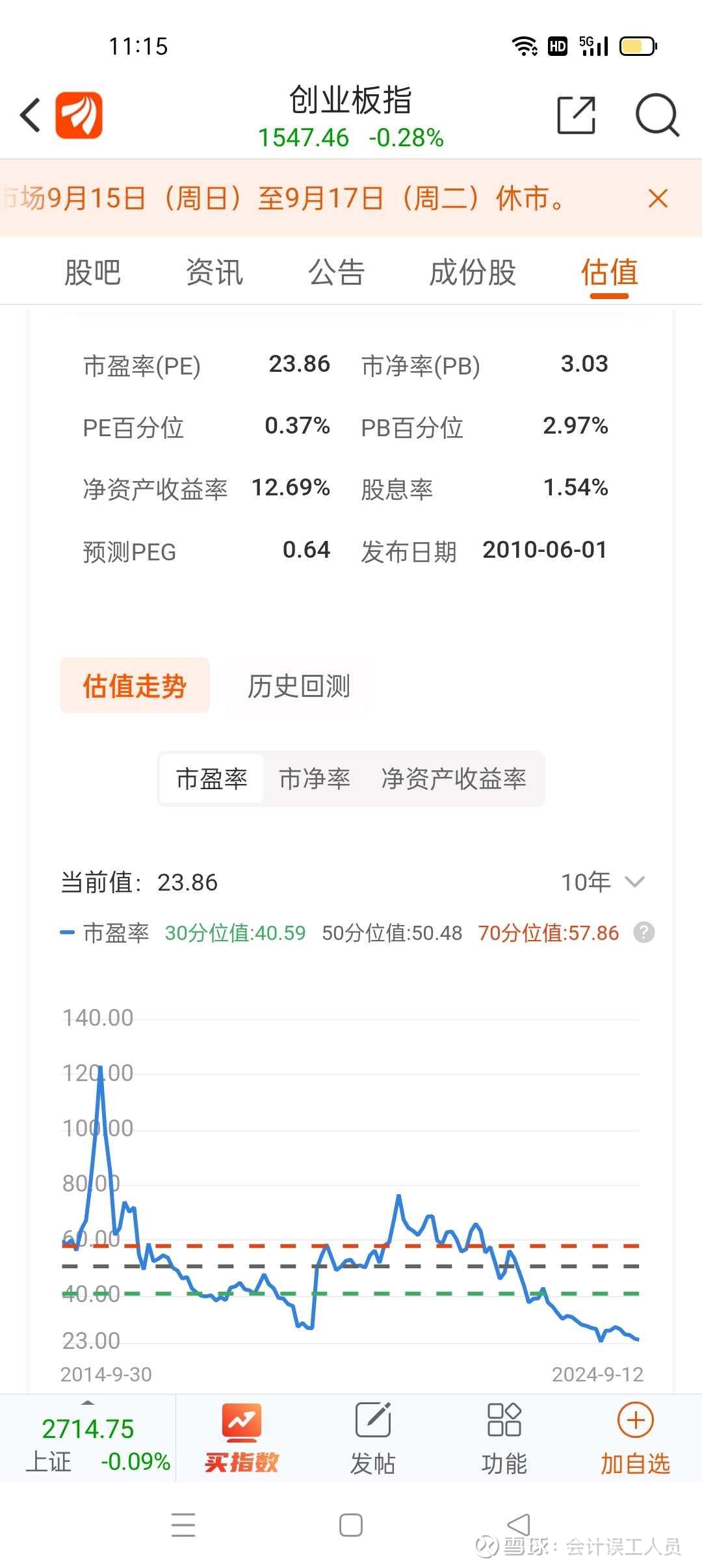Select the 估值走势 view
The width and height of the screenshot is (702, 1568).
[135, 686]
